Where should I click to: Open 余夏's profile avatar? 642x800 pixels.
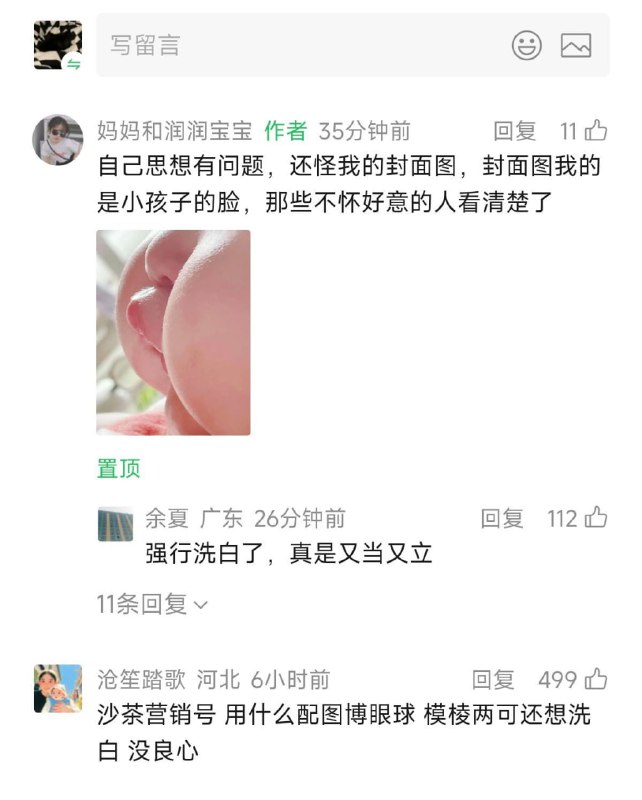coord(116,524)
